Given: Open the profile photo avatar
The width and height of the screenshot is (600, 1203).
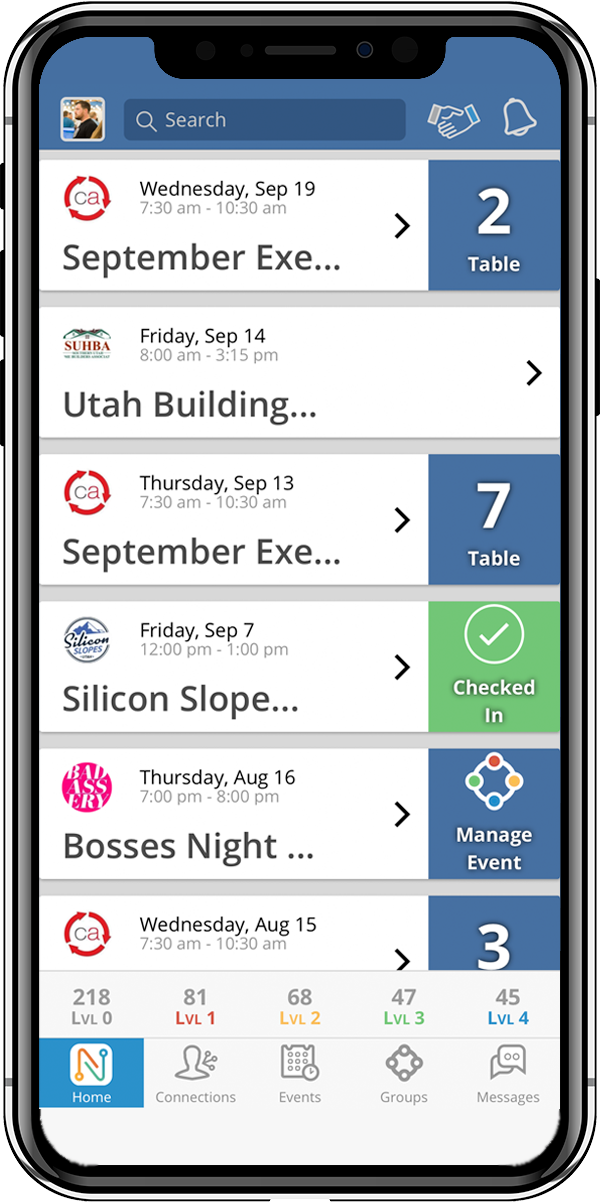Looking at the screenshot, I should (83, 120).
